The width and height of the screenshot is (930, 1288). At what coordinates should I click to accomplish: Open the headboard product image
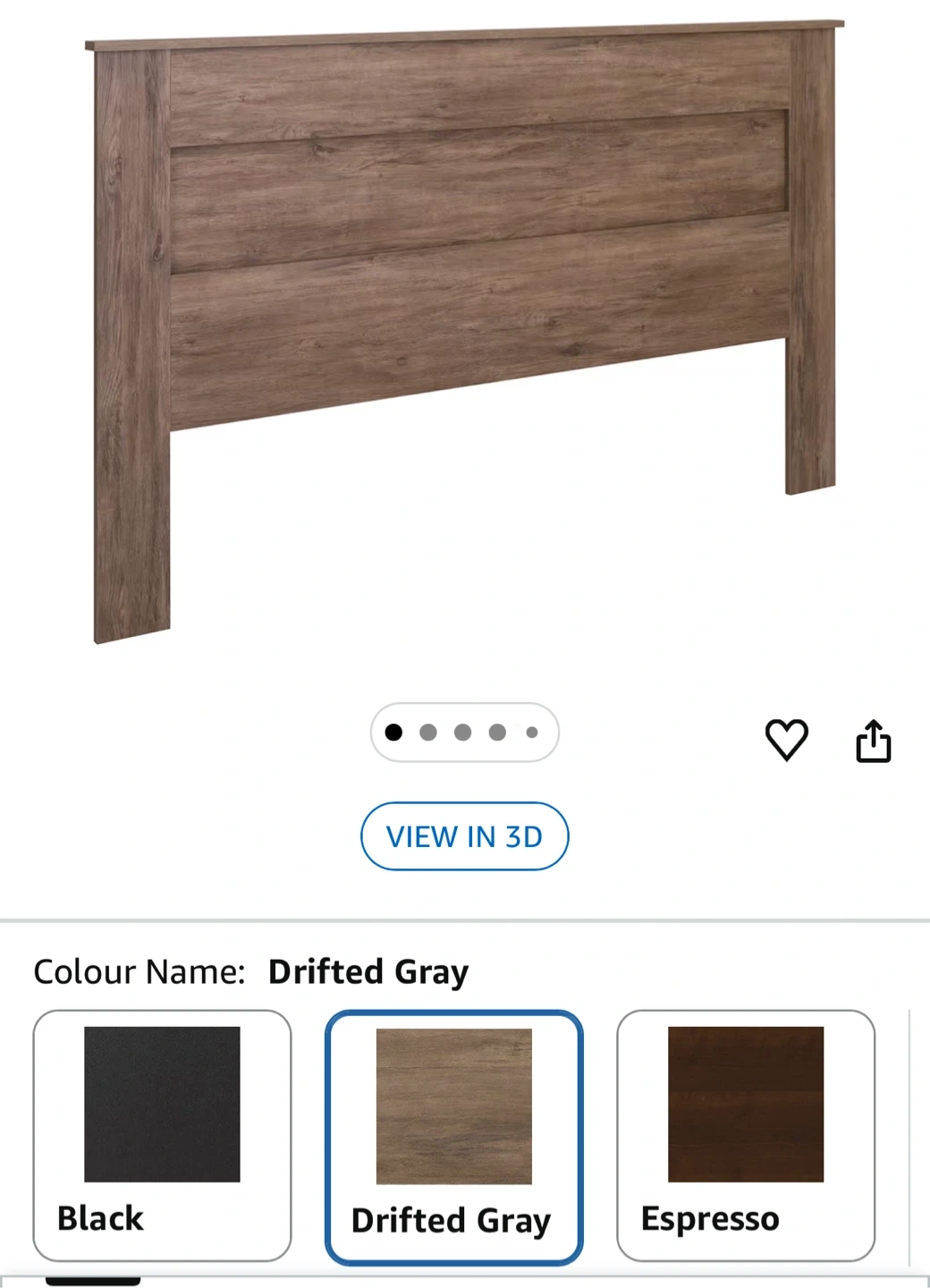(x=465, y=331)
